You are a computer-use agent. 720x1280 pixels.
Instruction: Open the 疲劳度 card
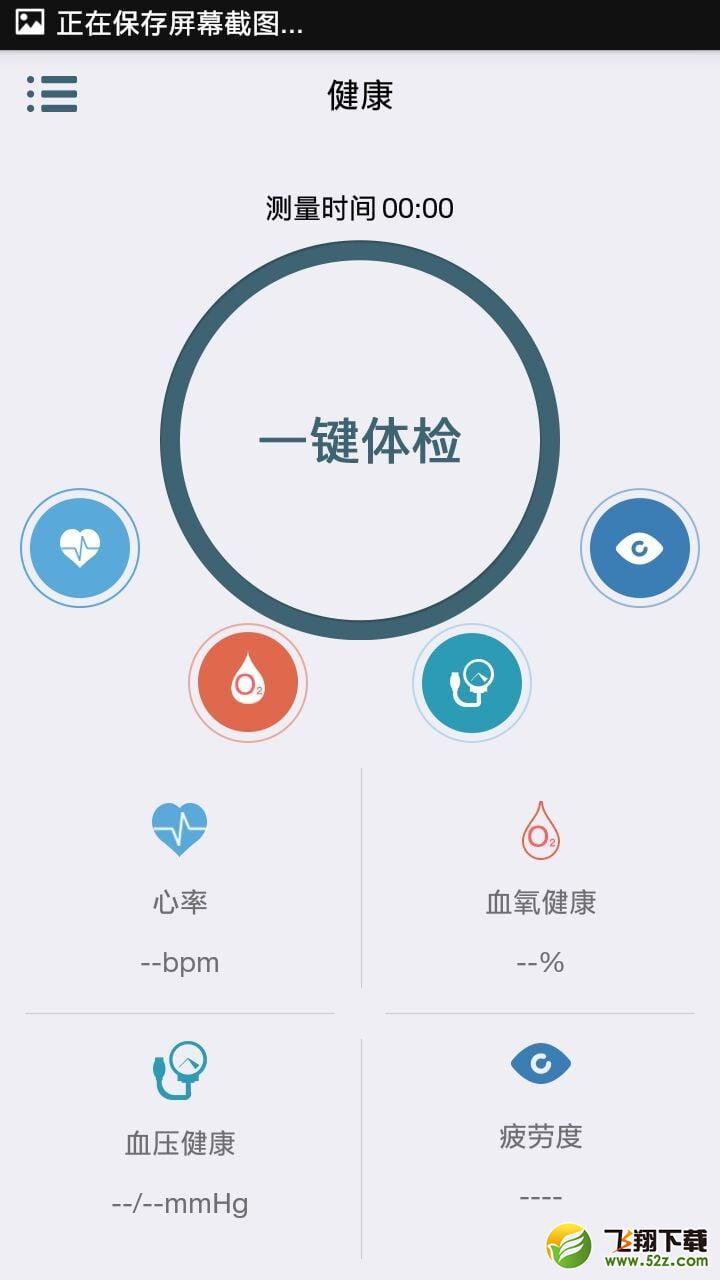(x=540, y=1137)
